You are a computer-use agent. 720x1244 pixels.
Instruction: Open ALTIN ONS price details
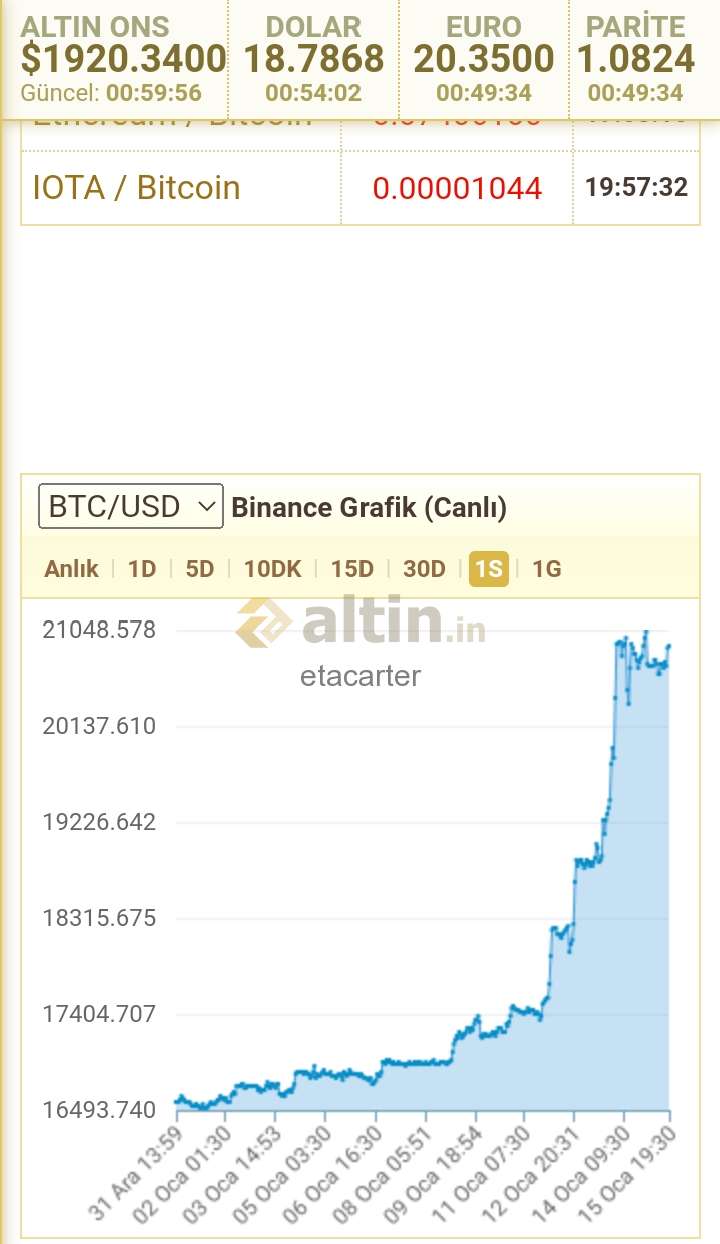(x=116, y=59)
